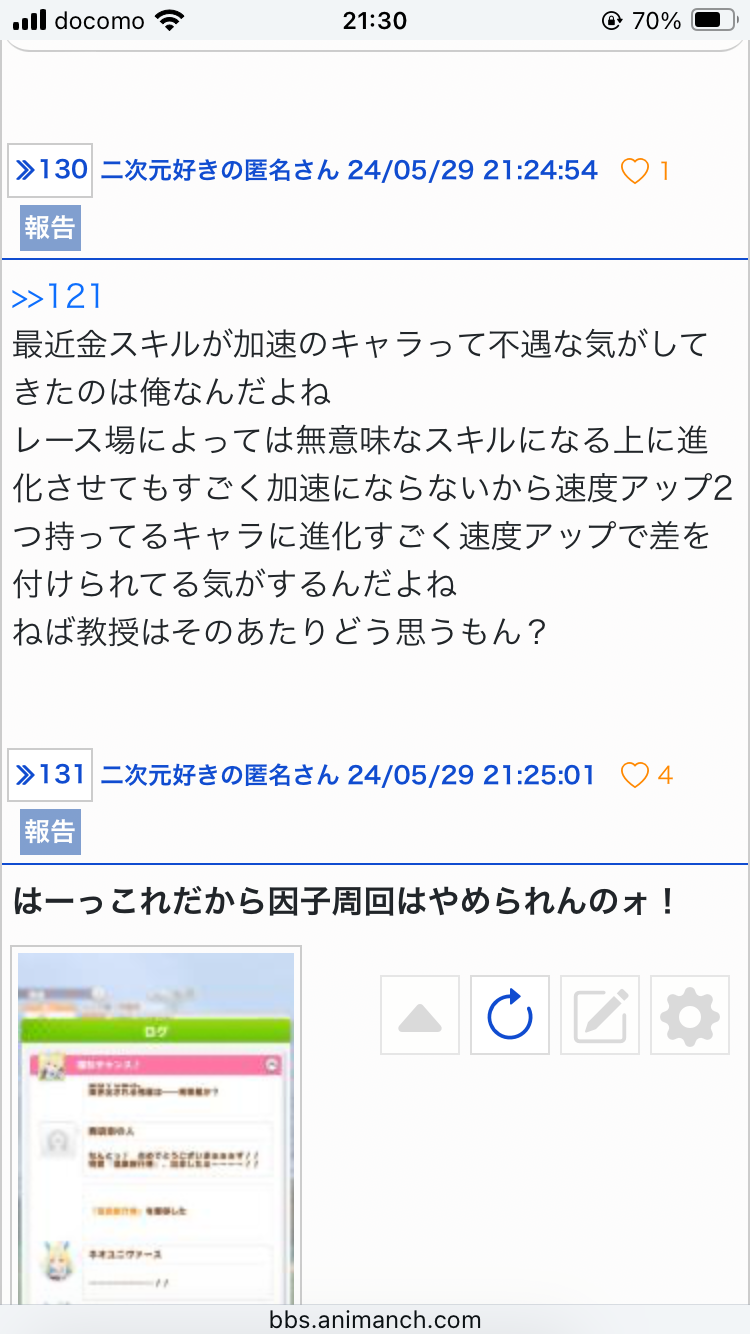Jump to top with the up arrow

coord(420,1015)
